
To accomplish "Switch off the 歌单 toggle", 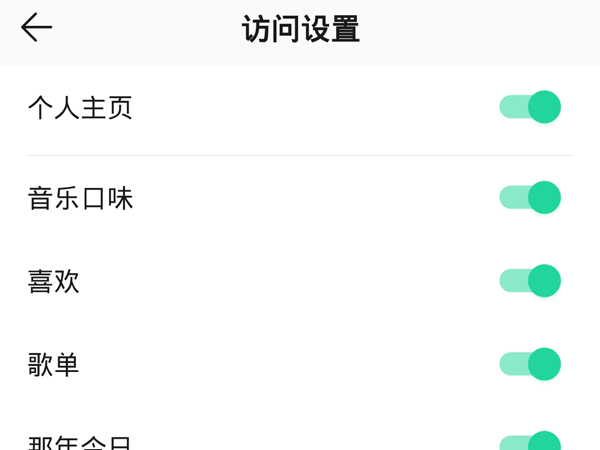I will [530, 364].
